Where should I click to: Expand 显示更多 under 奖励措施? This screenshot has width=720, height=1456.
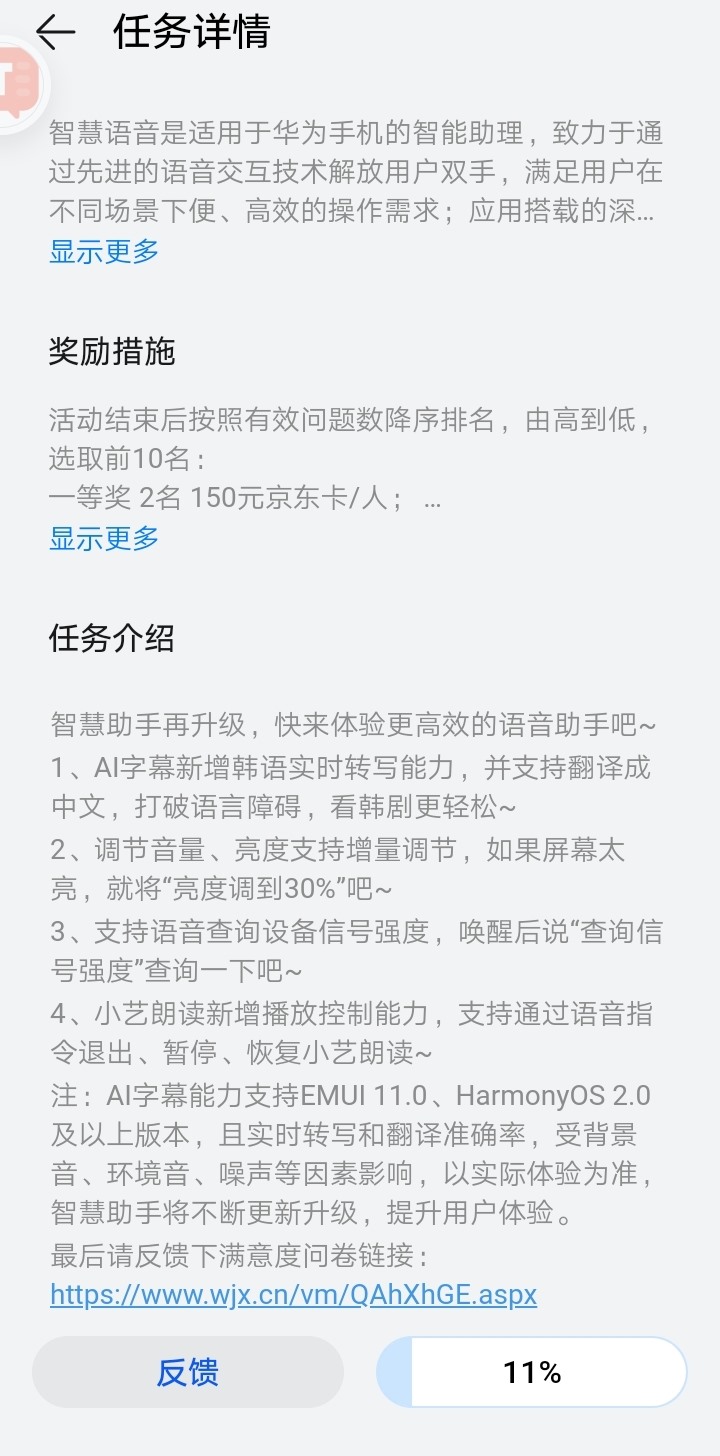[x=104, y=538]
